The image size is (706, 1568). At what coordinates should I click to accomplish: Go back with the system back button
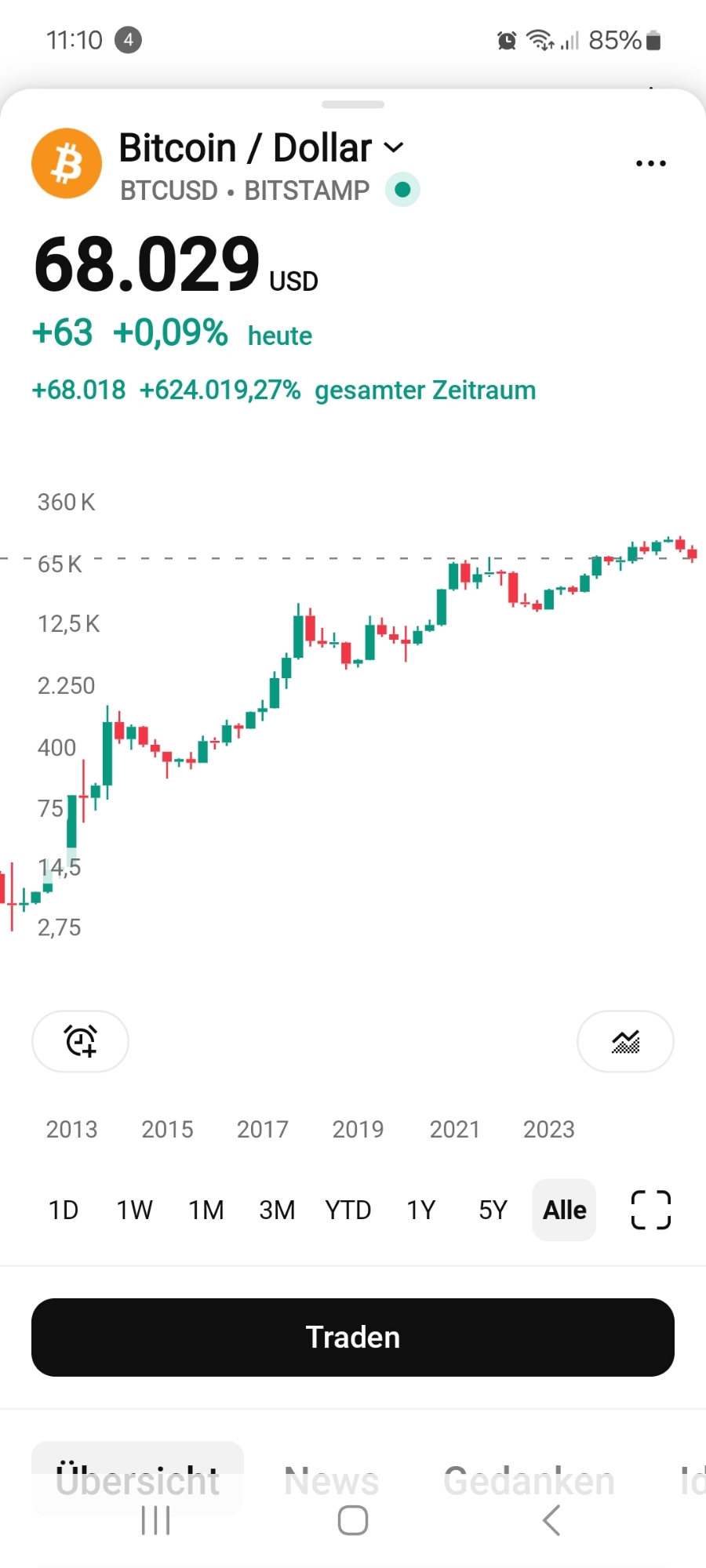coord(551,1521)
